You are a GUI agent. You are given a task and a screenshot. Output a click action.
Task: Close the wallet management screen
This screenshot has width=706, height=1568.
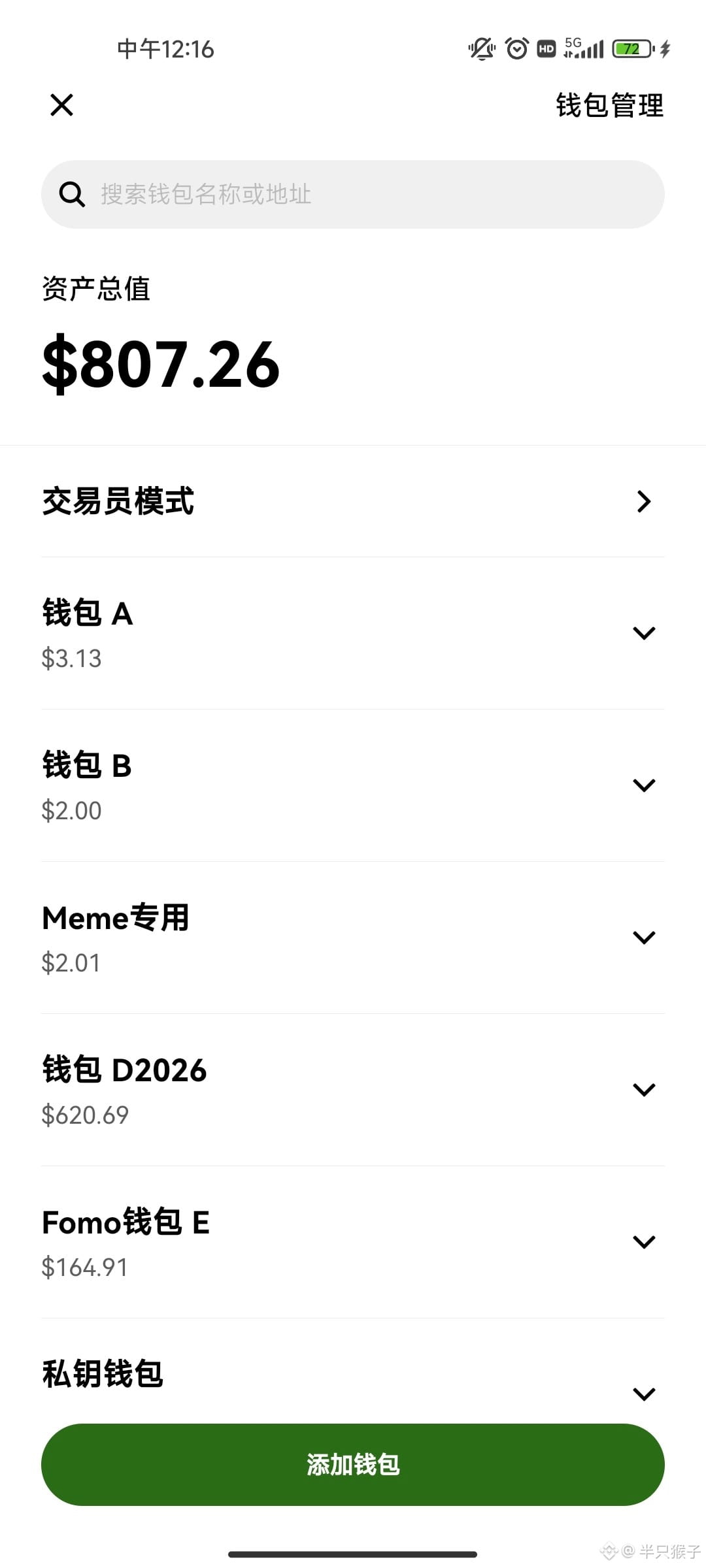[61, 105]
